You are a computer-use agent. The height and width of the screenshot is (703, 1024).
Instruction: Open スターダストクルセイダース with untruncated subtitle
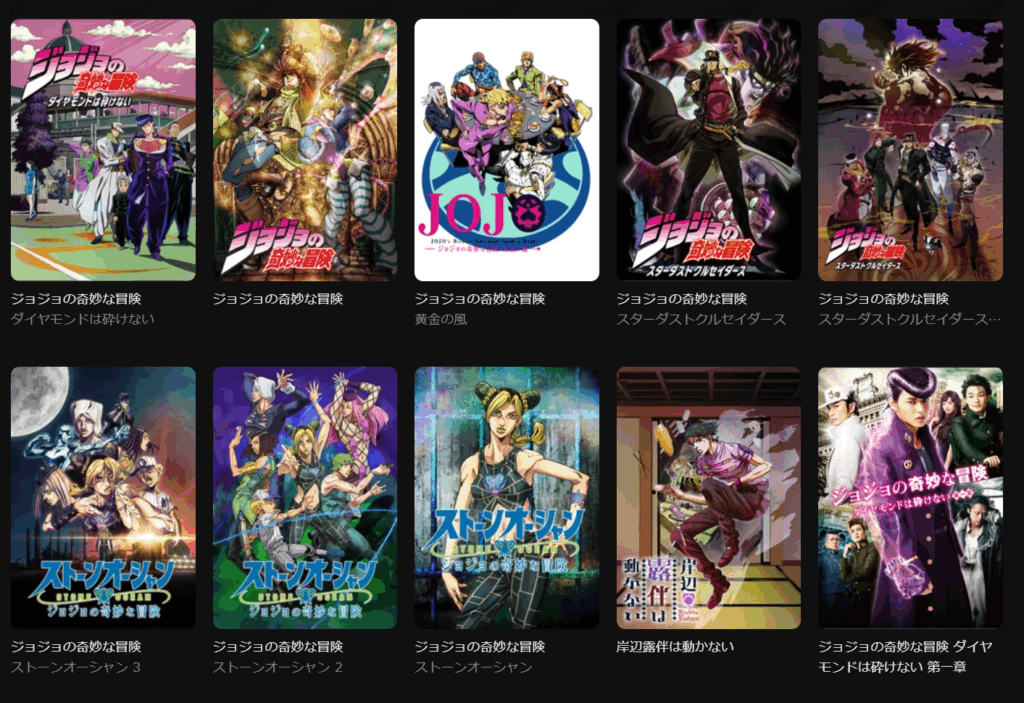(709, 150)
